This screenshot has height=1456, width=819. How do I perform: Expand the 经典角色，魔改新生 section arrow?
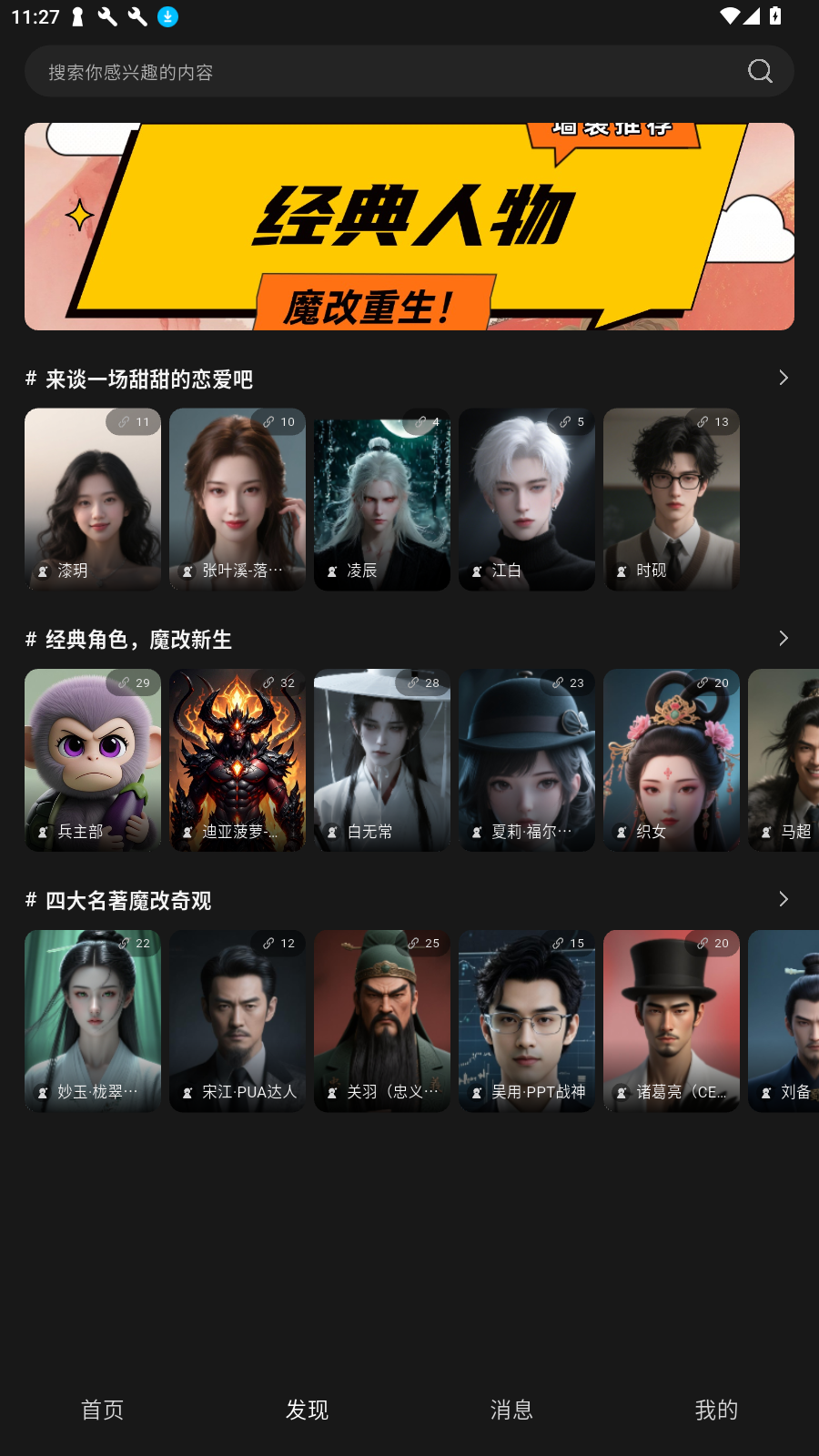click(783, 639)
